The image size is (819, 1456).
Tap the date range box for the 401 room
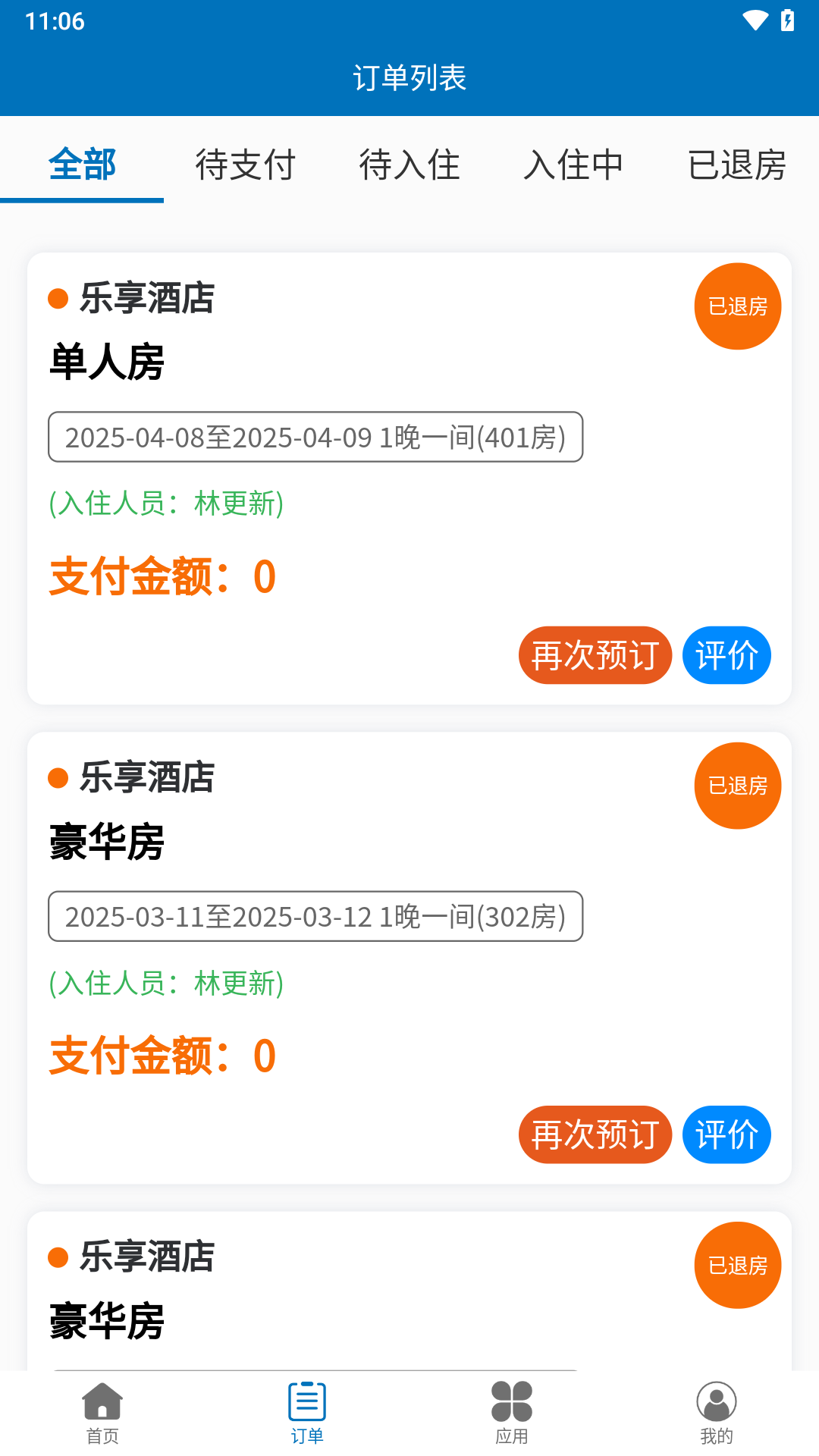[x=315, y=437]
